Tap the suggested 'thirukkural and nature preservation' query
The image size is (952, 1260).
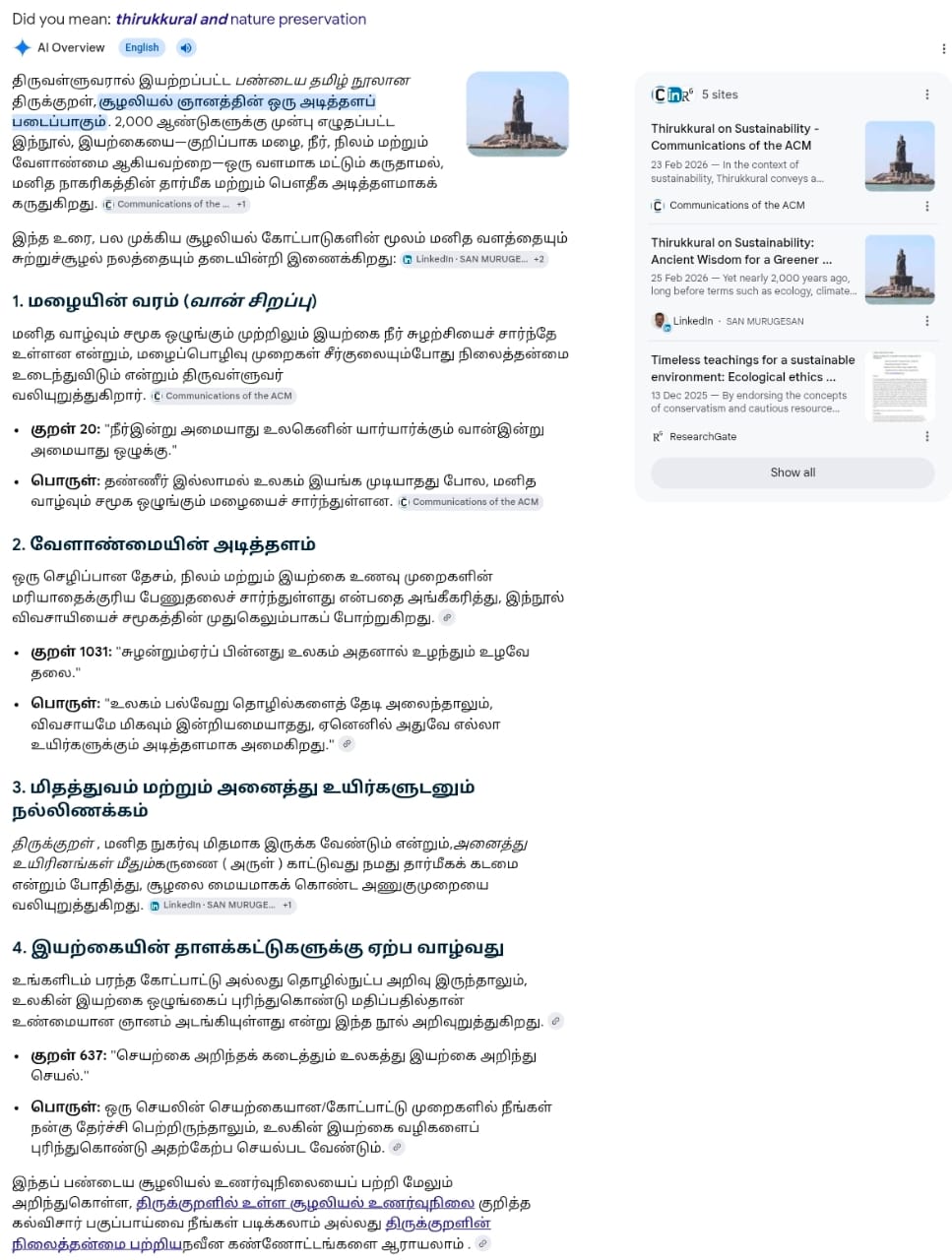(241, 19)
